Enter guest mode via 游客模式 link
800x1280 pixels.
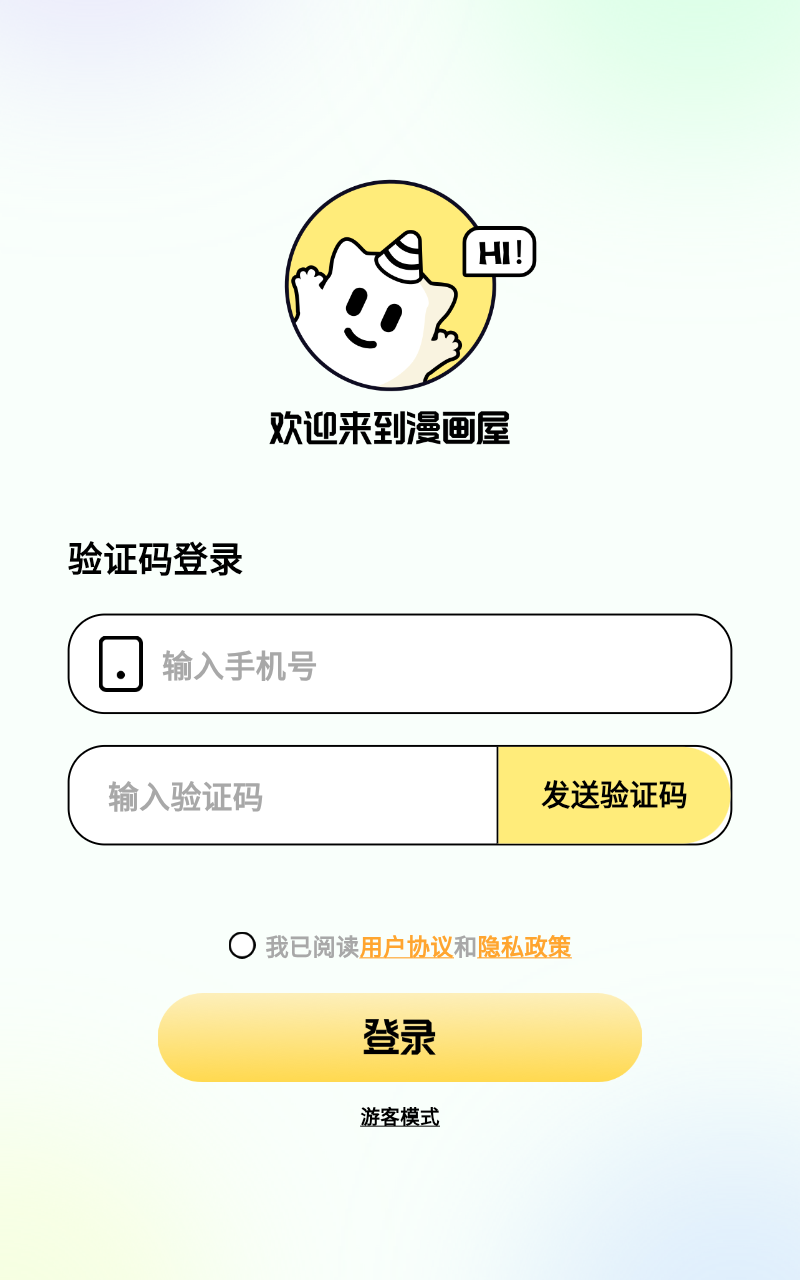[400, 1117]
